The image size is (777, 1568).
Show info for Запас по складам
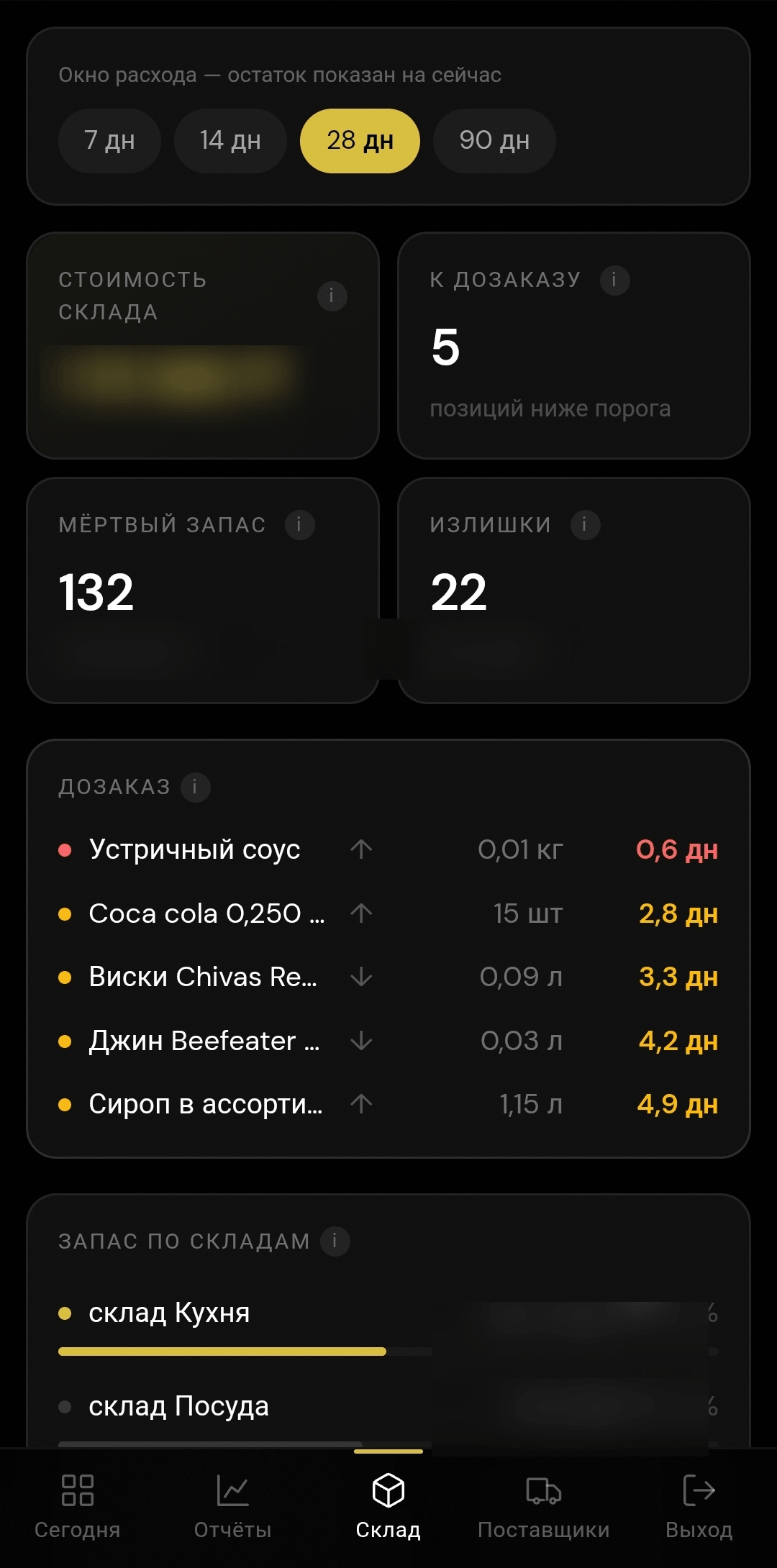coord(335,1241)
